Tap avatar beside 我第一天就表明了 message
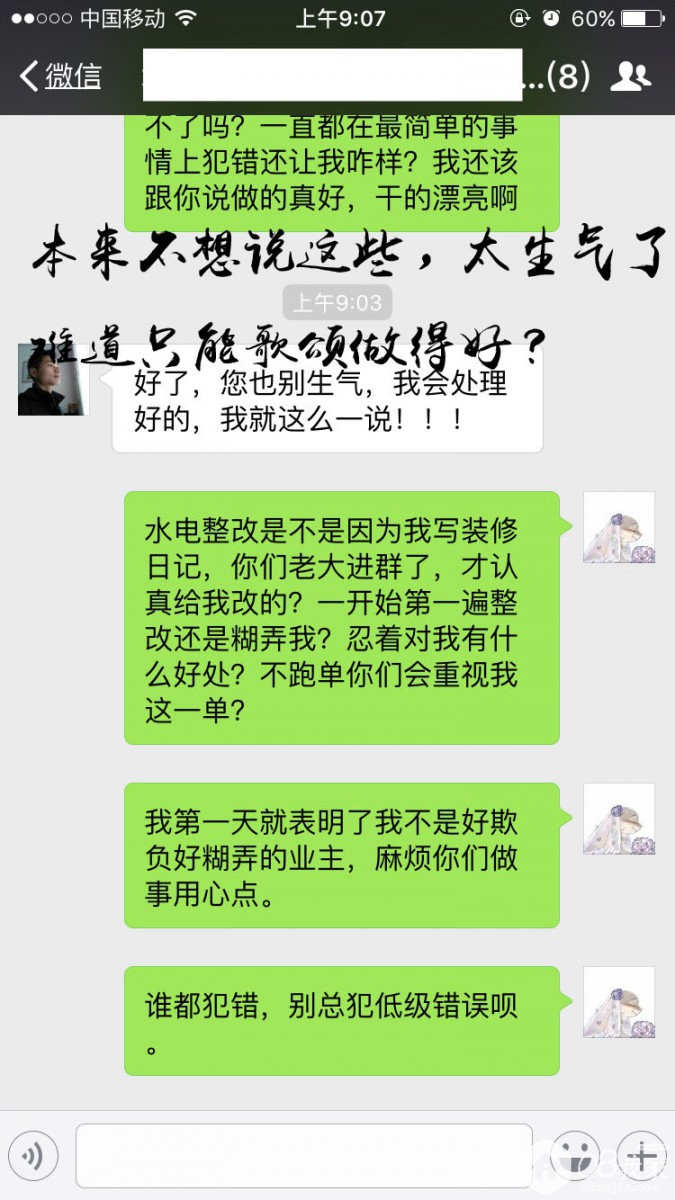This screenshot has height=1200, width=675. click(x=619, y=819)
